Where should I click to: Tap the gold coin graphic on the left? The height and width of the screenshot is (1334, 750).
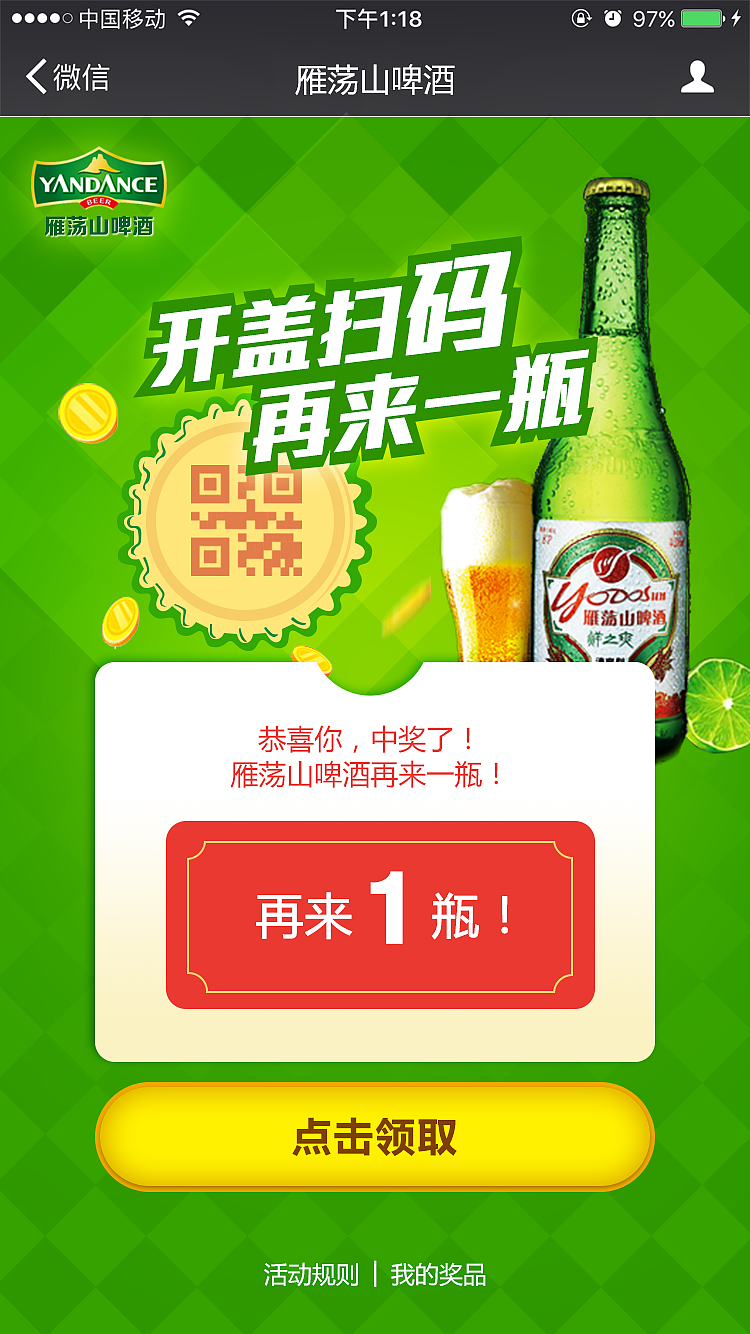coord(90,415)
